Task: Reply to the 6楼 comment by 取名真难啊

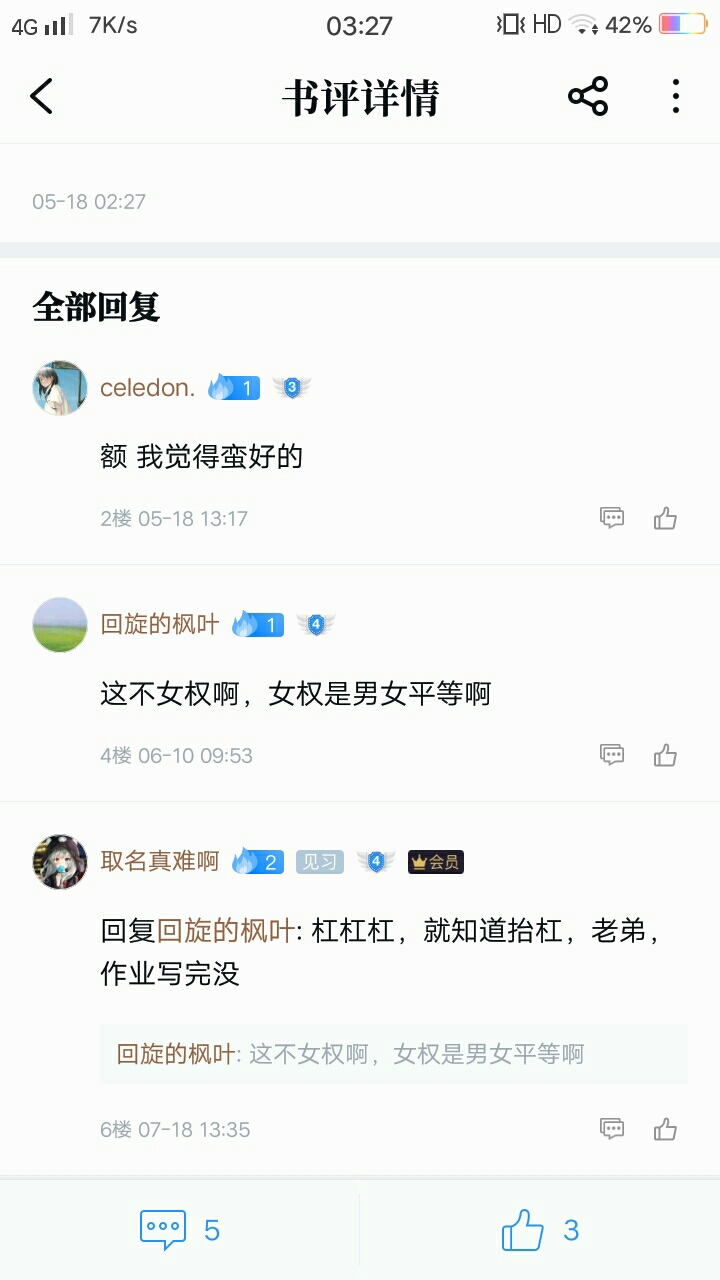Action: click(x=612, y=1129)
